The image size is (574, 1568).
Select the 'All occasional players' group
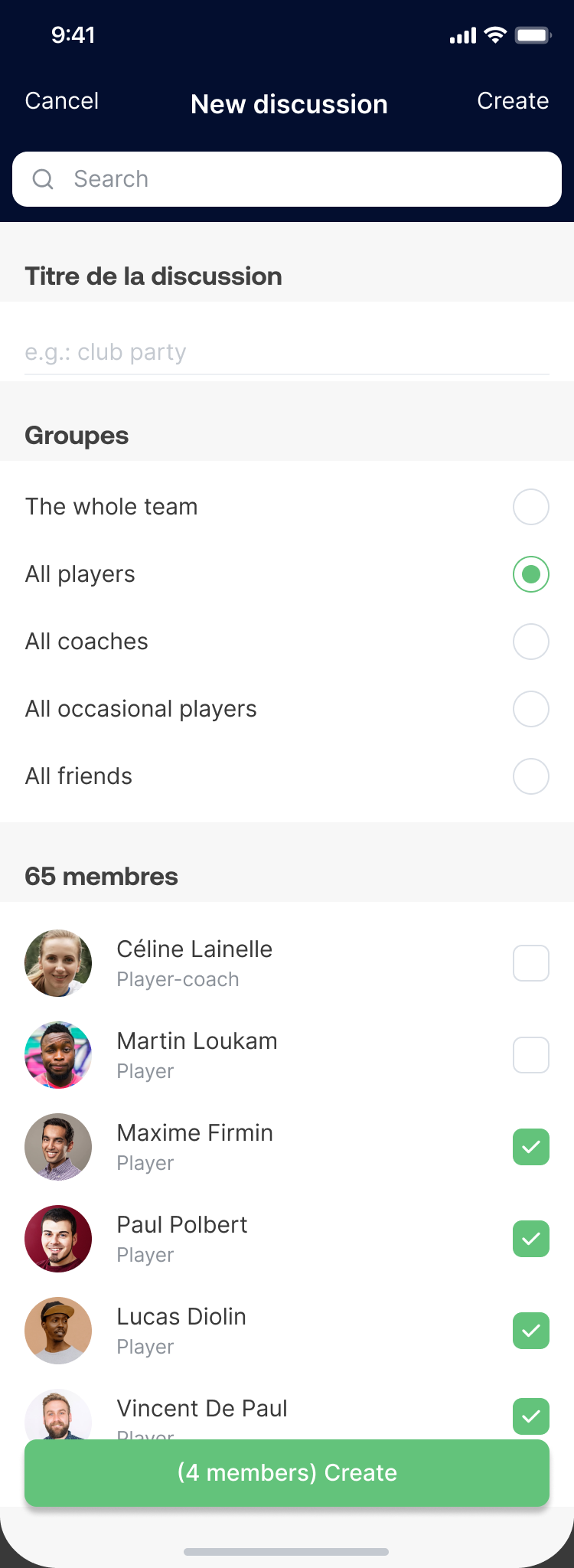(530, 709)
